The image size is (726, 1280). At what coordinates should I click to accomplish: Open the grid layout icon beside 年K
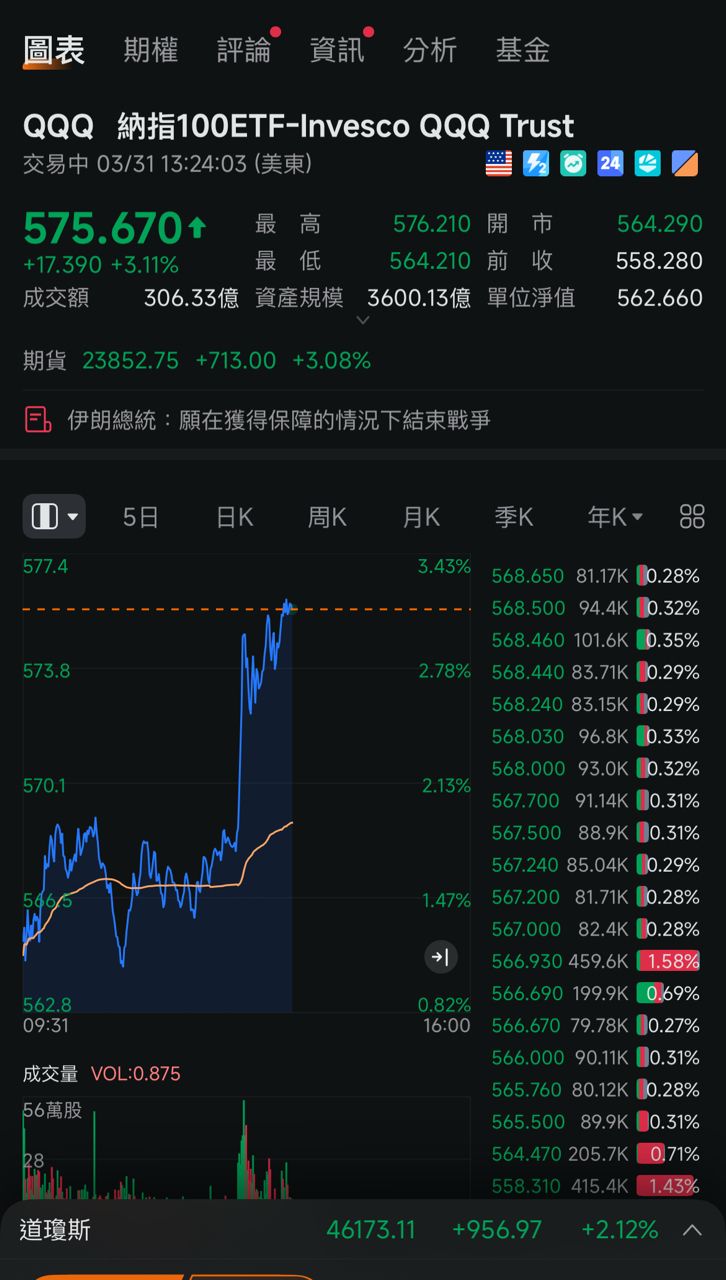(x=692, y=517)
